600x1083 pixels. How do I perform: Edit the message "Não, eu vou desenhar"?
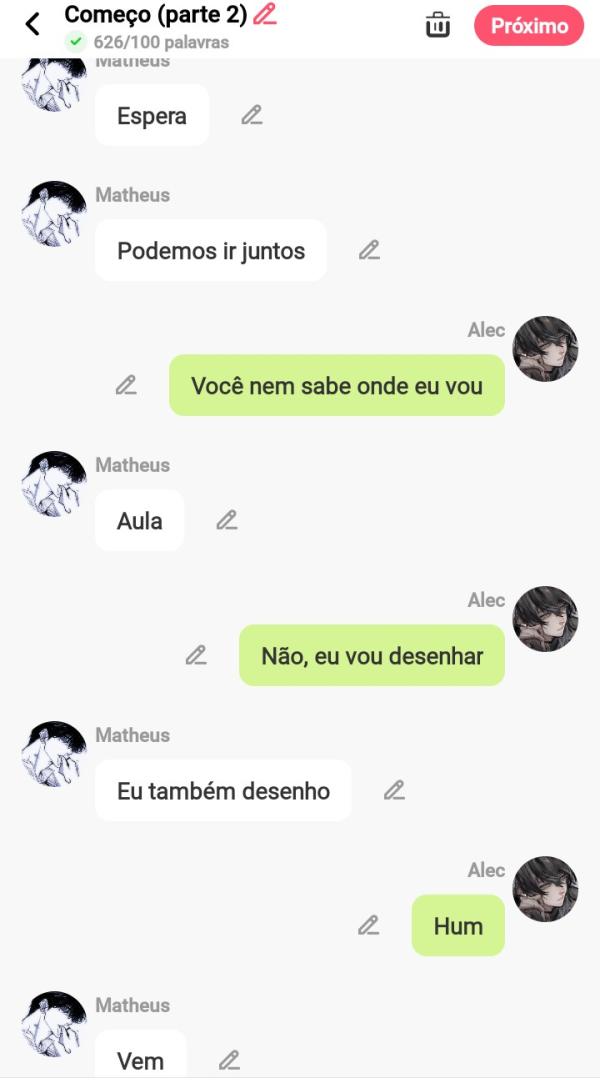pyautogui.click(x=196, y=656)
